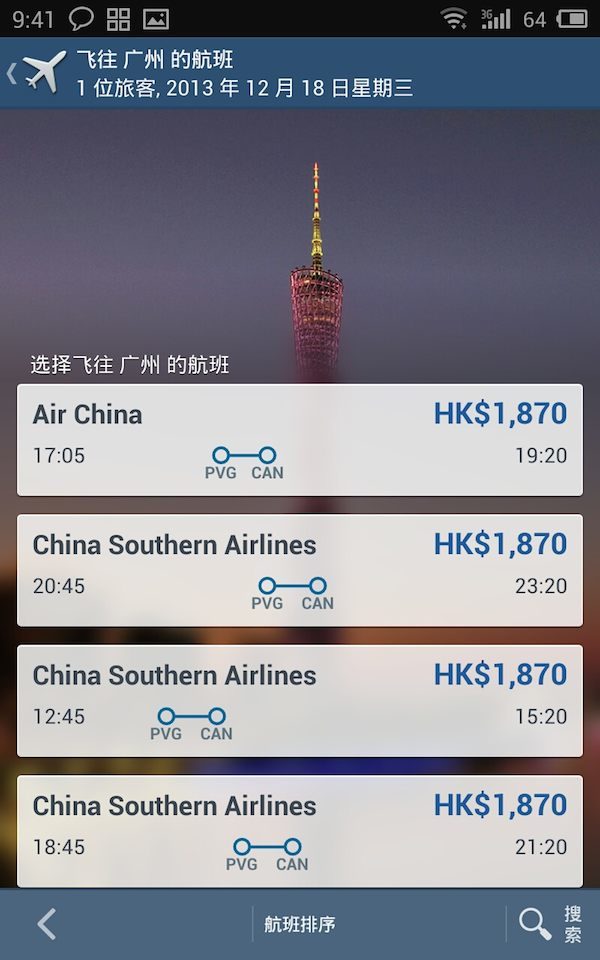Pick the China Southern 12:45 flight

pyautogui.click(x=300, y=701)
